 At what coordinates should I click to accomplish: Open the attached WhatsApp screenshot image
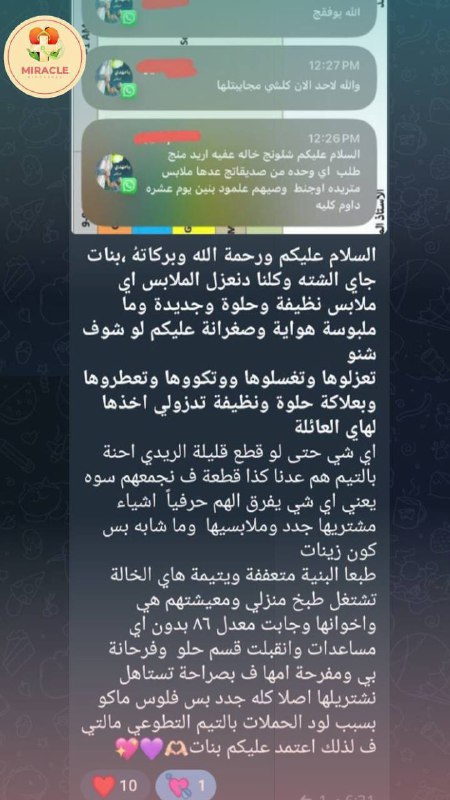point(229,117)
